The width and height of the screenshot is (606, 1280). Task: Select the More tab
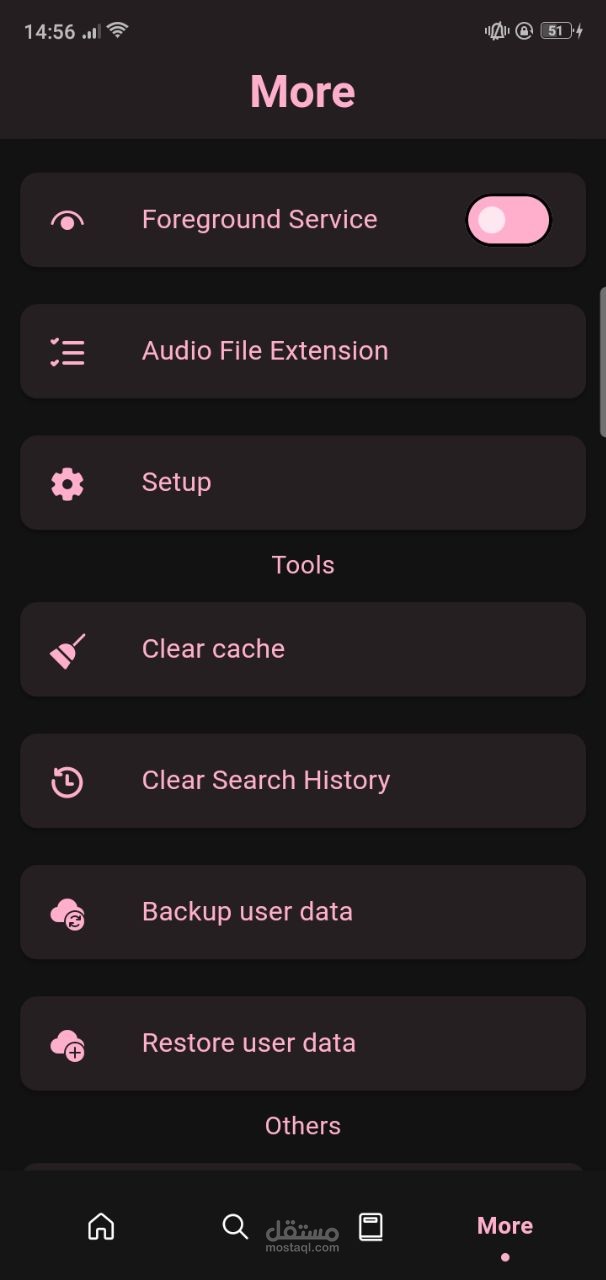point(505,1226)
